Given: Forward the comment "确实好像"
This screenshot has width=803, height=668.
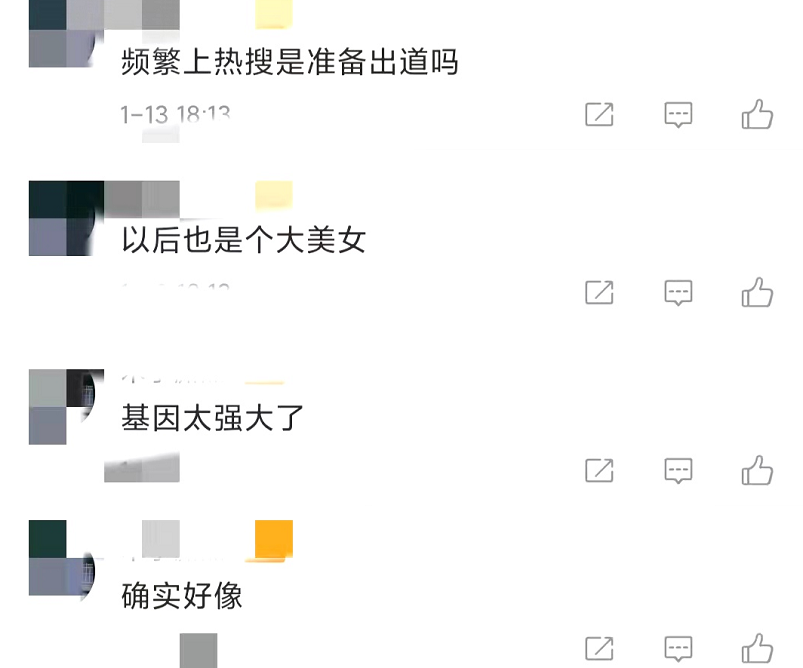Looking at the screenshot, I should point(599,648).
